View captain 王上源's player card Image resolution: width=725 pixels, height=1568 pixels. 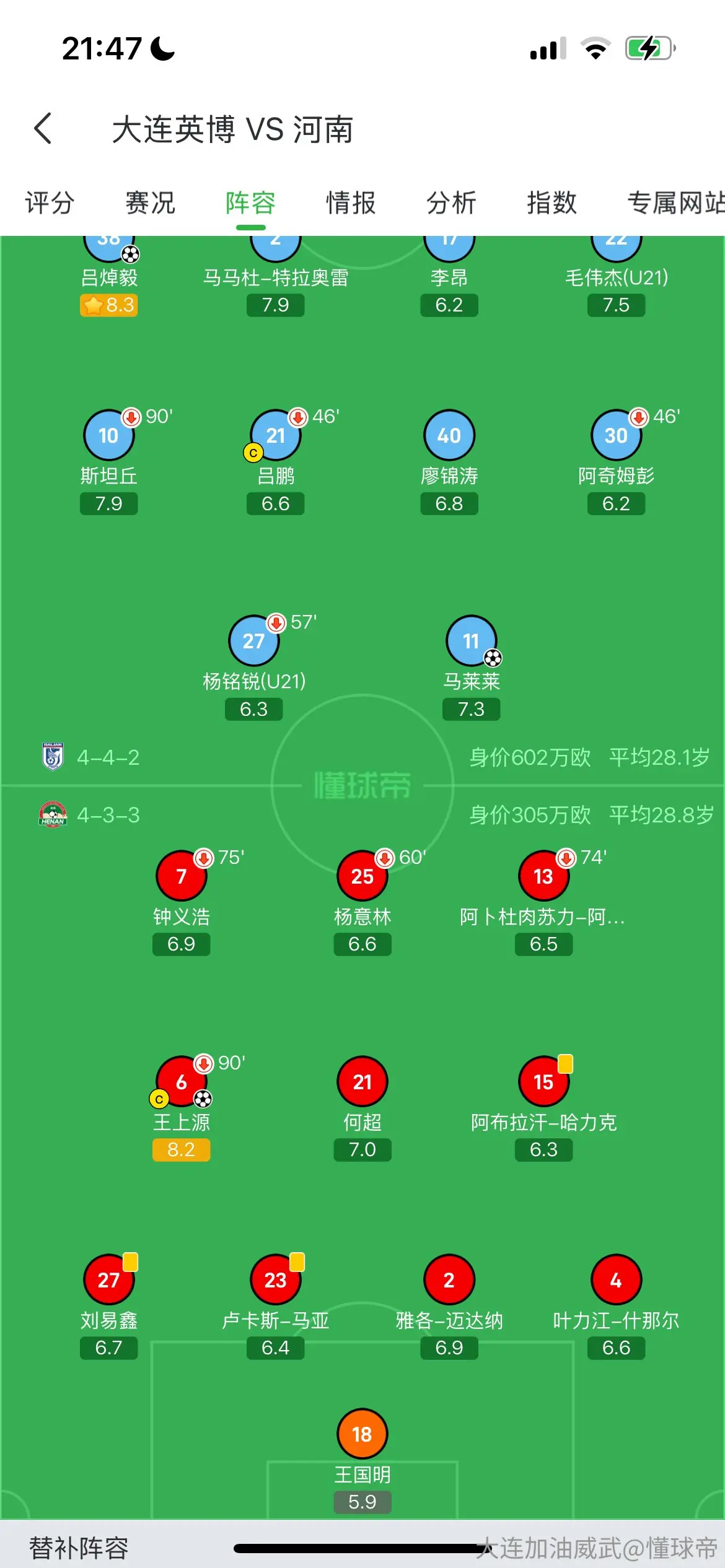[182, 1108]
